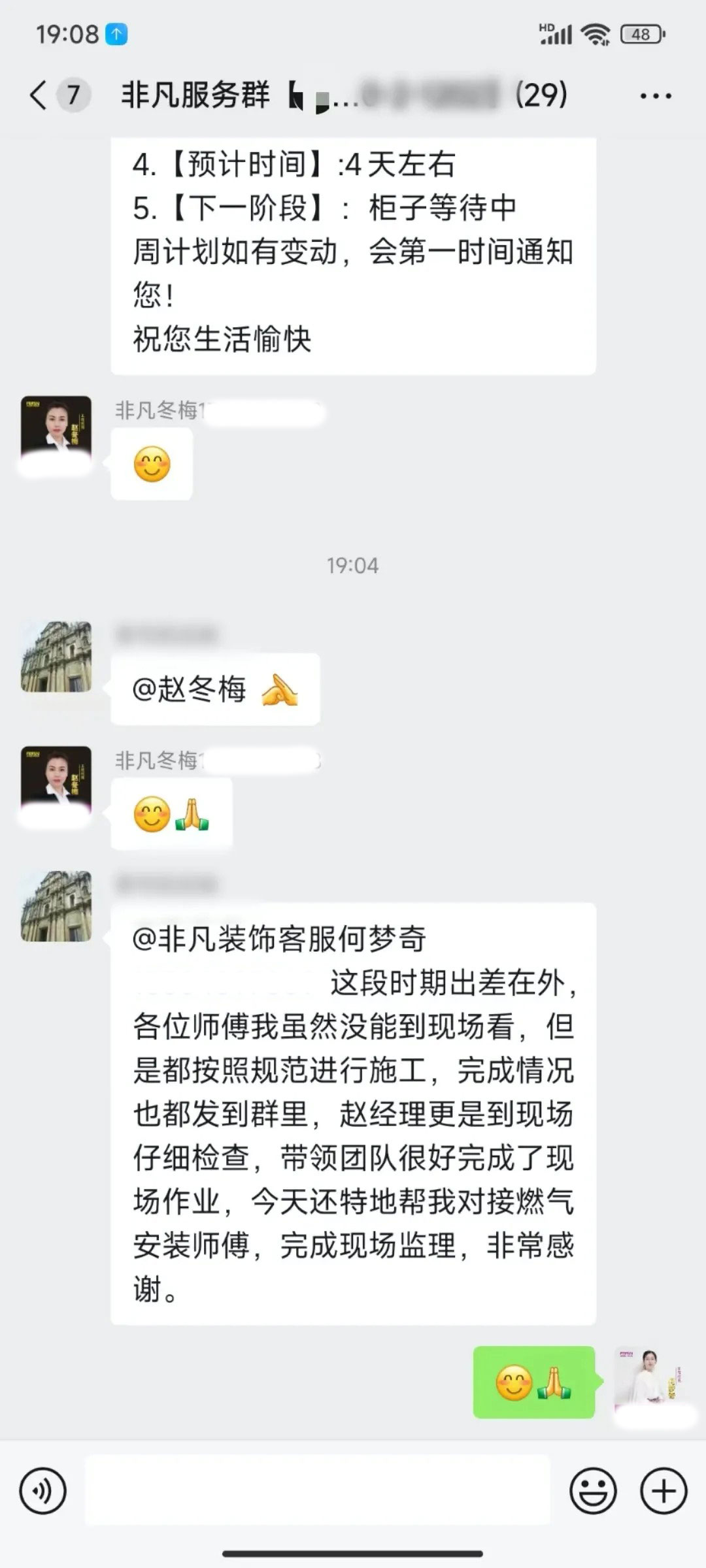This screenshot has height=1568, width=706.
Task: Open 非凡冬梅's avatar above the smiley-only message
Action: coord(56,431)
